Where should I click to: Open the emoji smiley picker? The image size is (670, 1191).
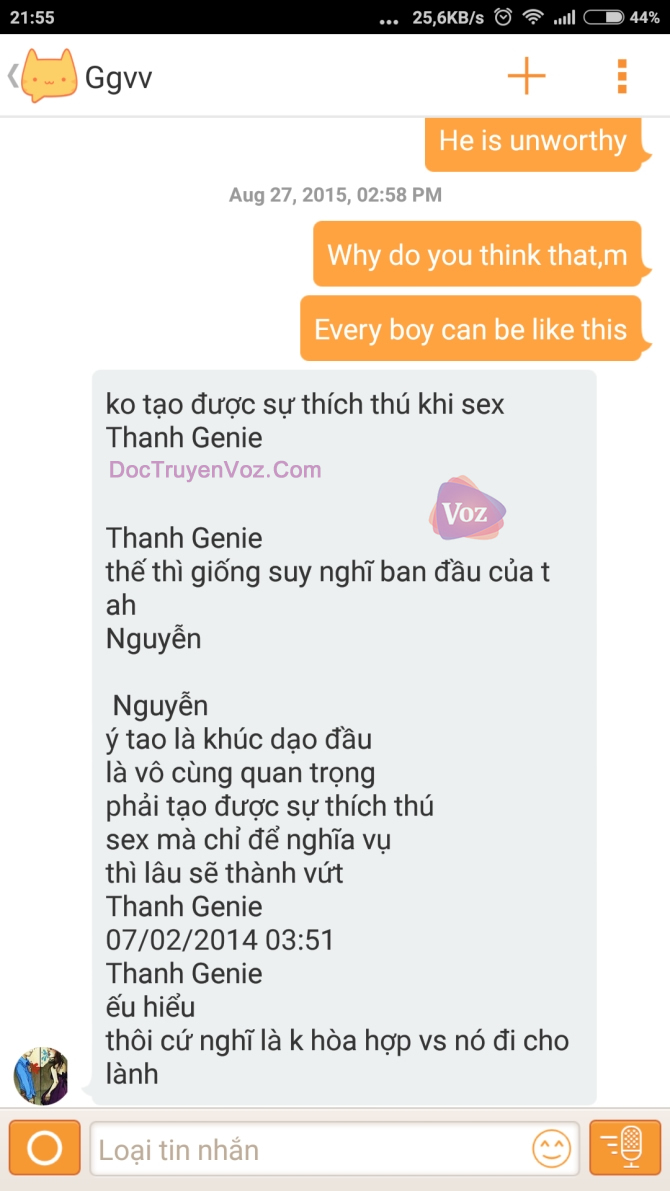click(x=551, y=1148)
